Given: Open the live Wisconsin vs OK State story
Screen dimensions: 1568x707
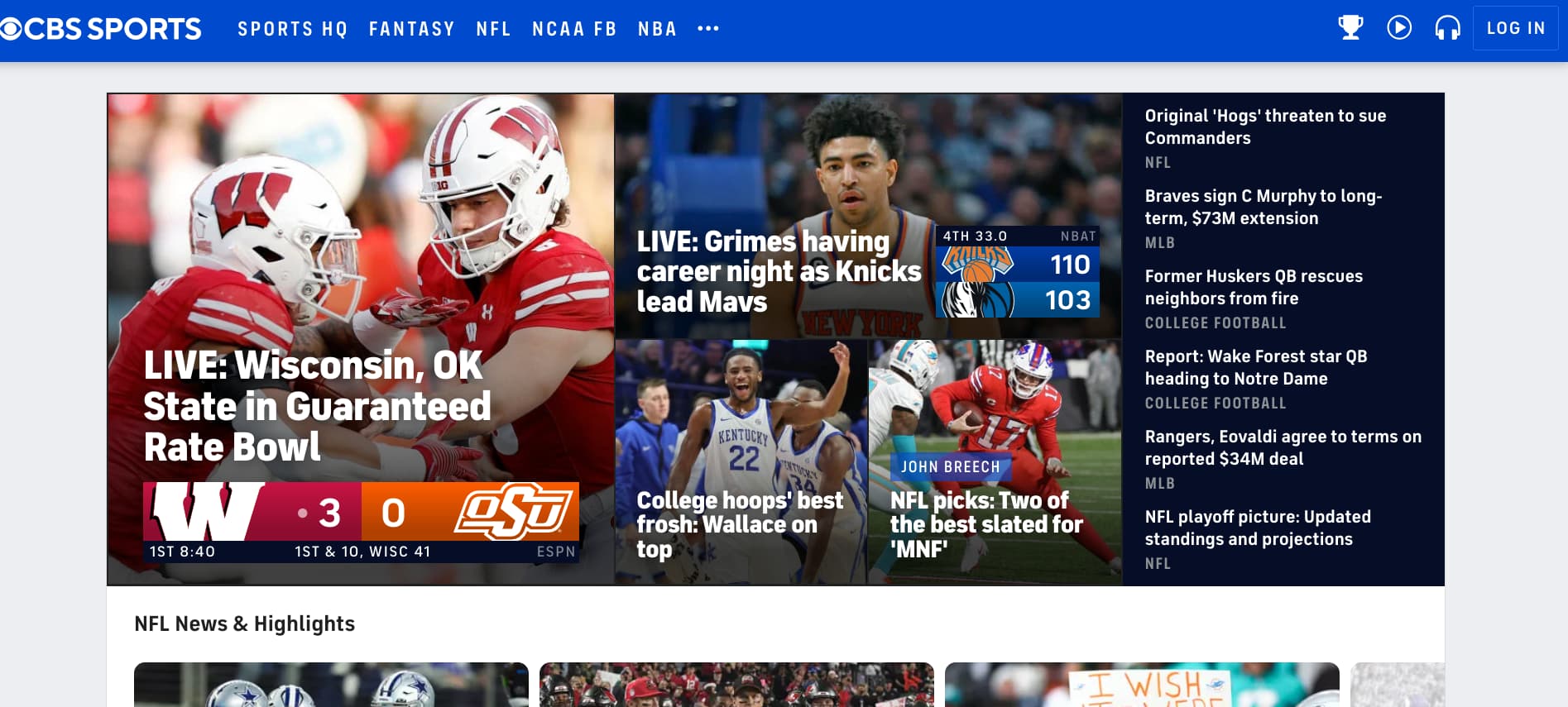Looking at the screenshot, I should click(317, 406).
